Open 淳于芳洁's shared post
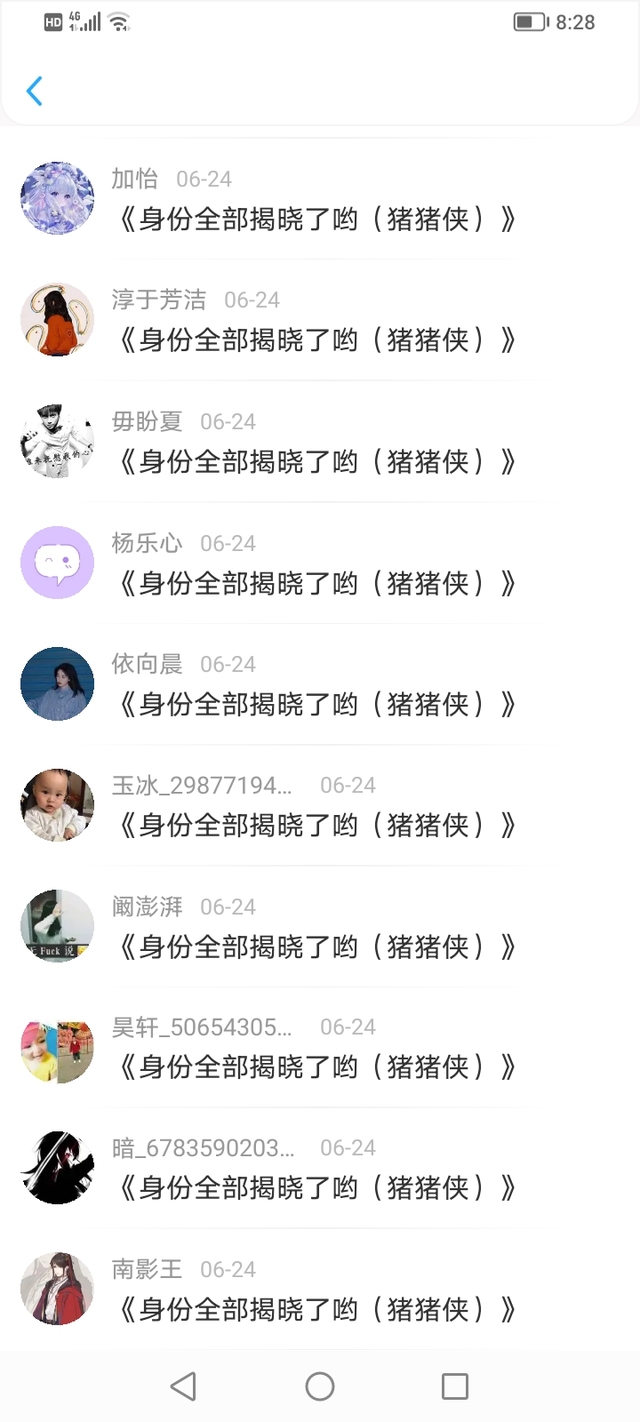 point(316,340)
